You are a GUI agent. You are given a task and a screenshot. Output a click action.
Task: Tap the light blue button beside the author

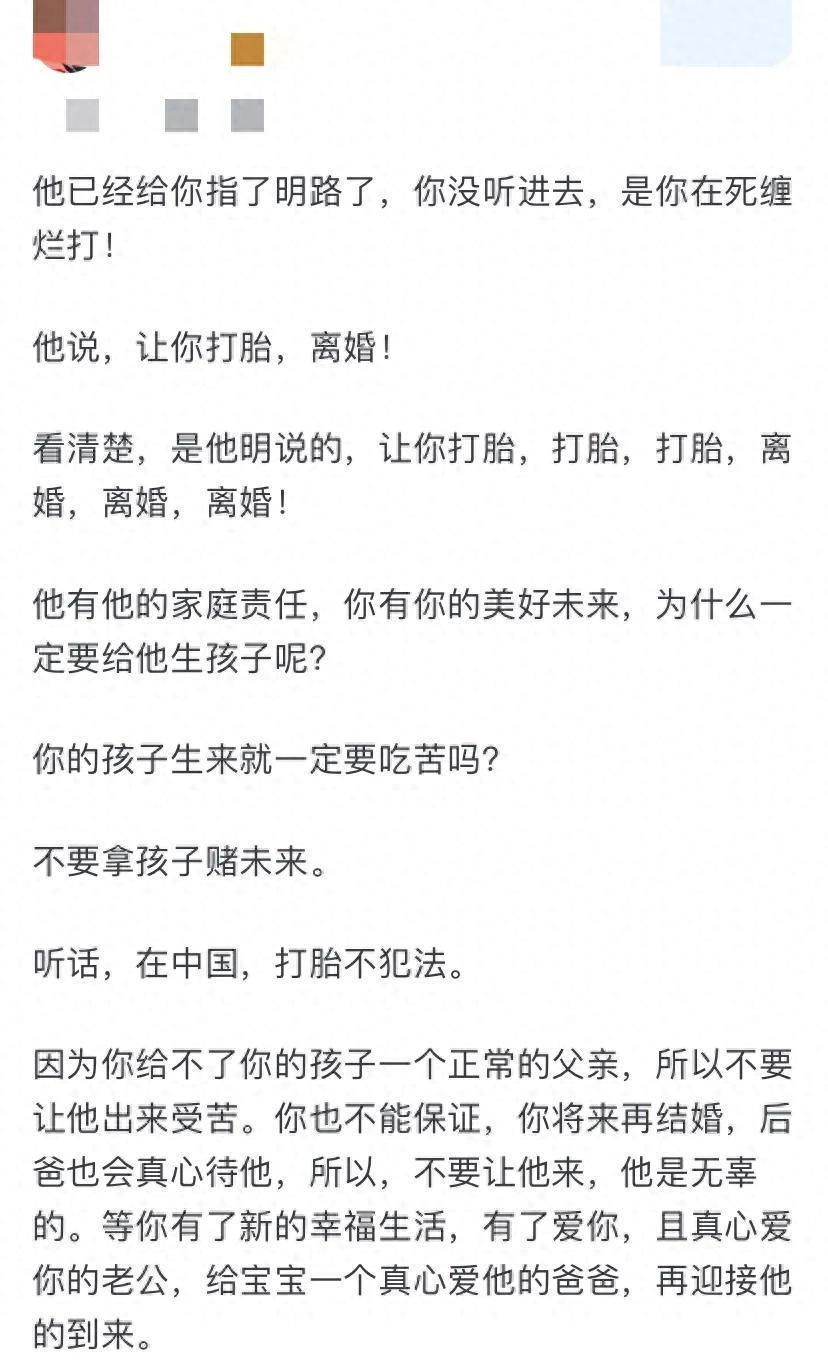726,32
